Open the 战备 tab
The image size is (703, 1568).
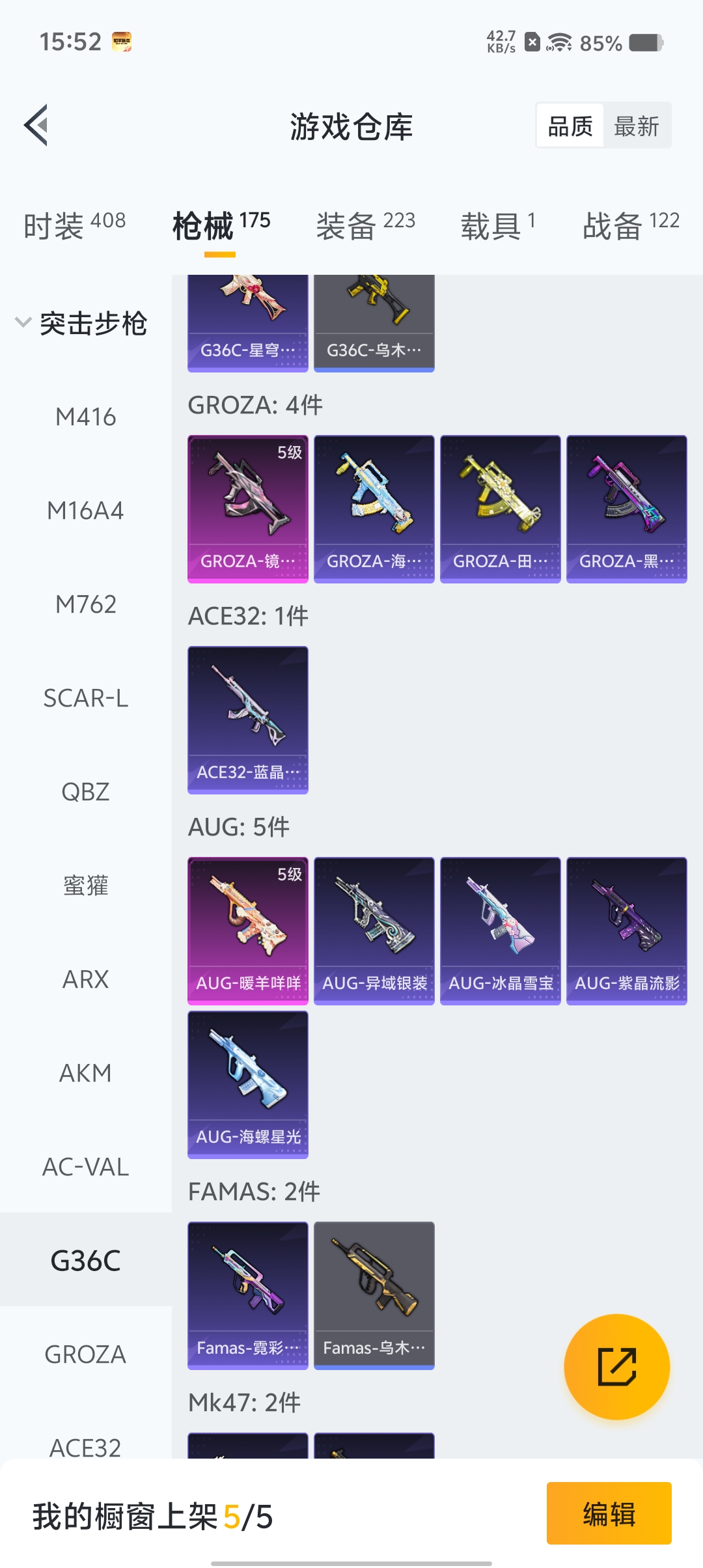[x=631, y=225]
